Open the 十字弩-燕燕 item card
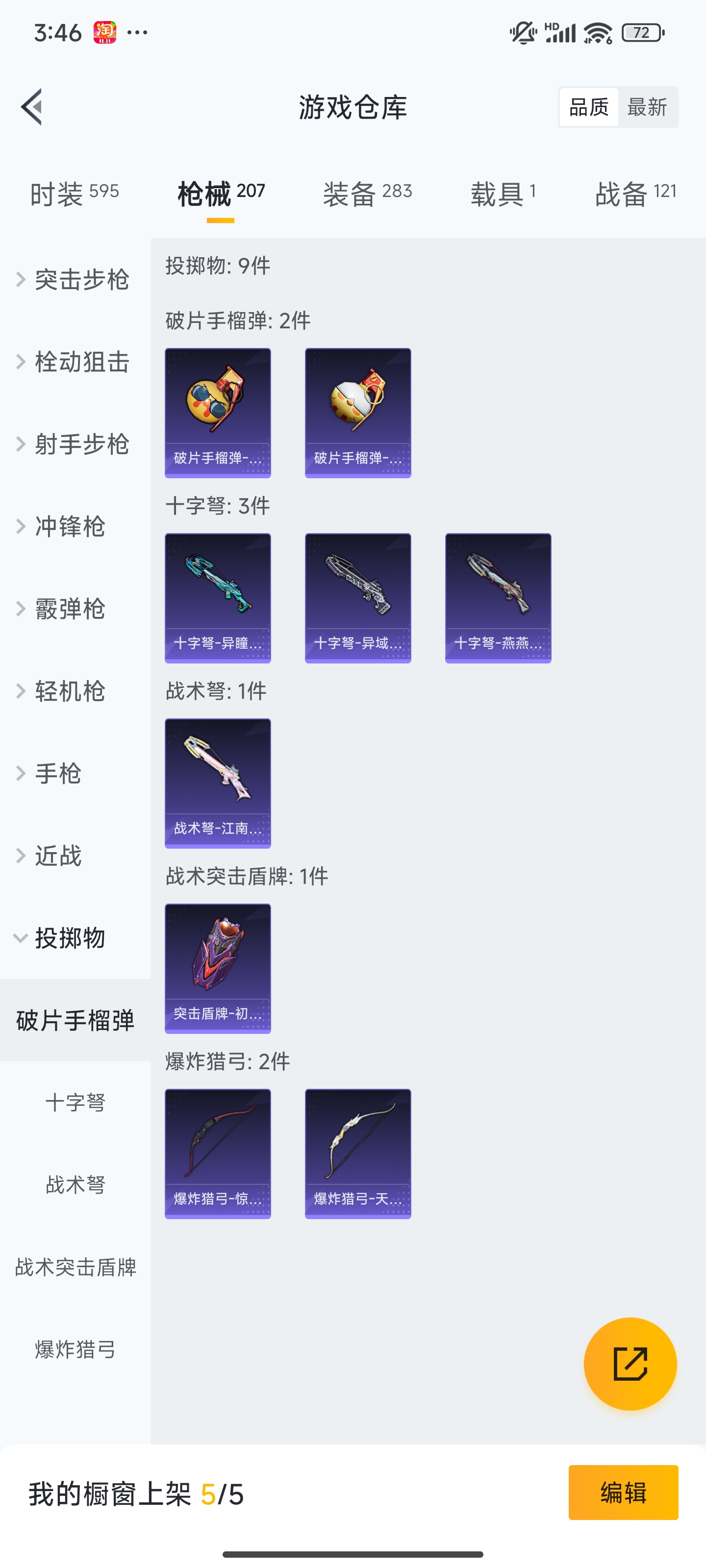706x1568 pixels. [x=498, y=598]
